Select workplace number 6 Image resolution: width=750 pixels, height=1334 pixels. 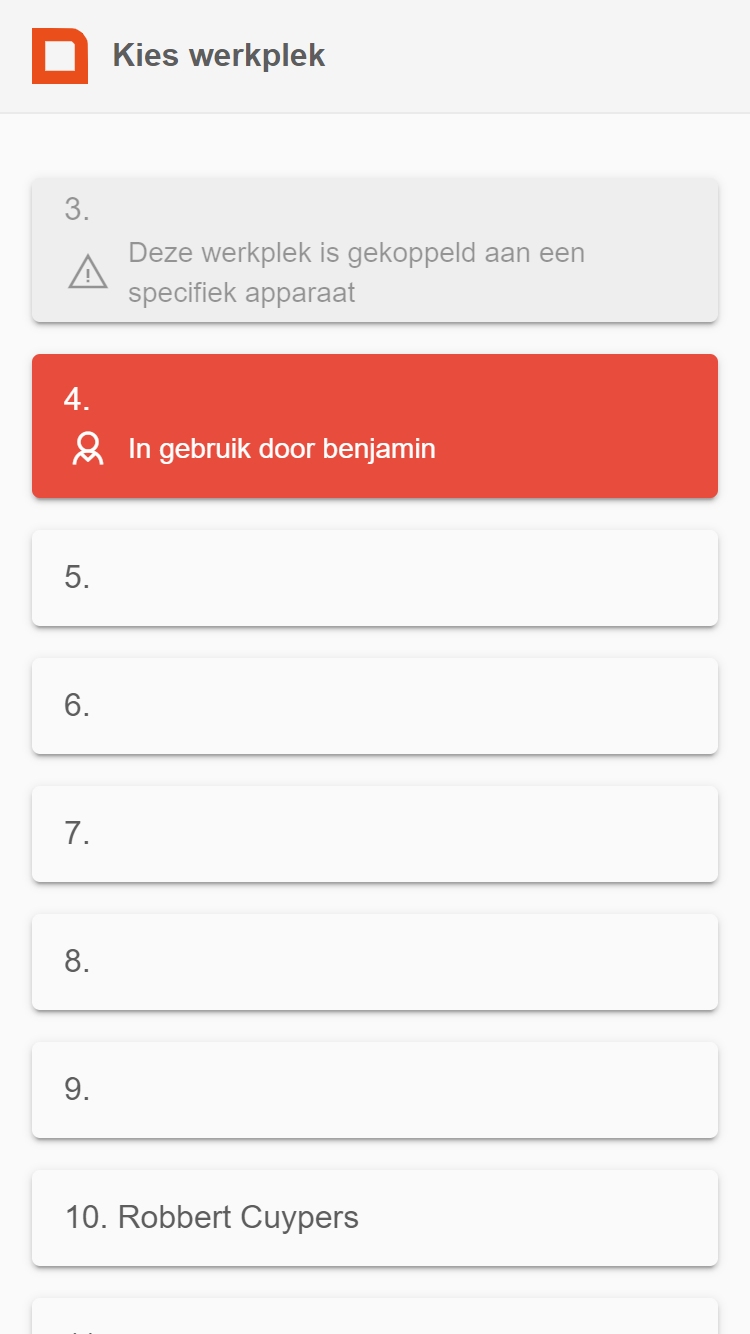375,706
